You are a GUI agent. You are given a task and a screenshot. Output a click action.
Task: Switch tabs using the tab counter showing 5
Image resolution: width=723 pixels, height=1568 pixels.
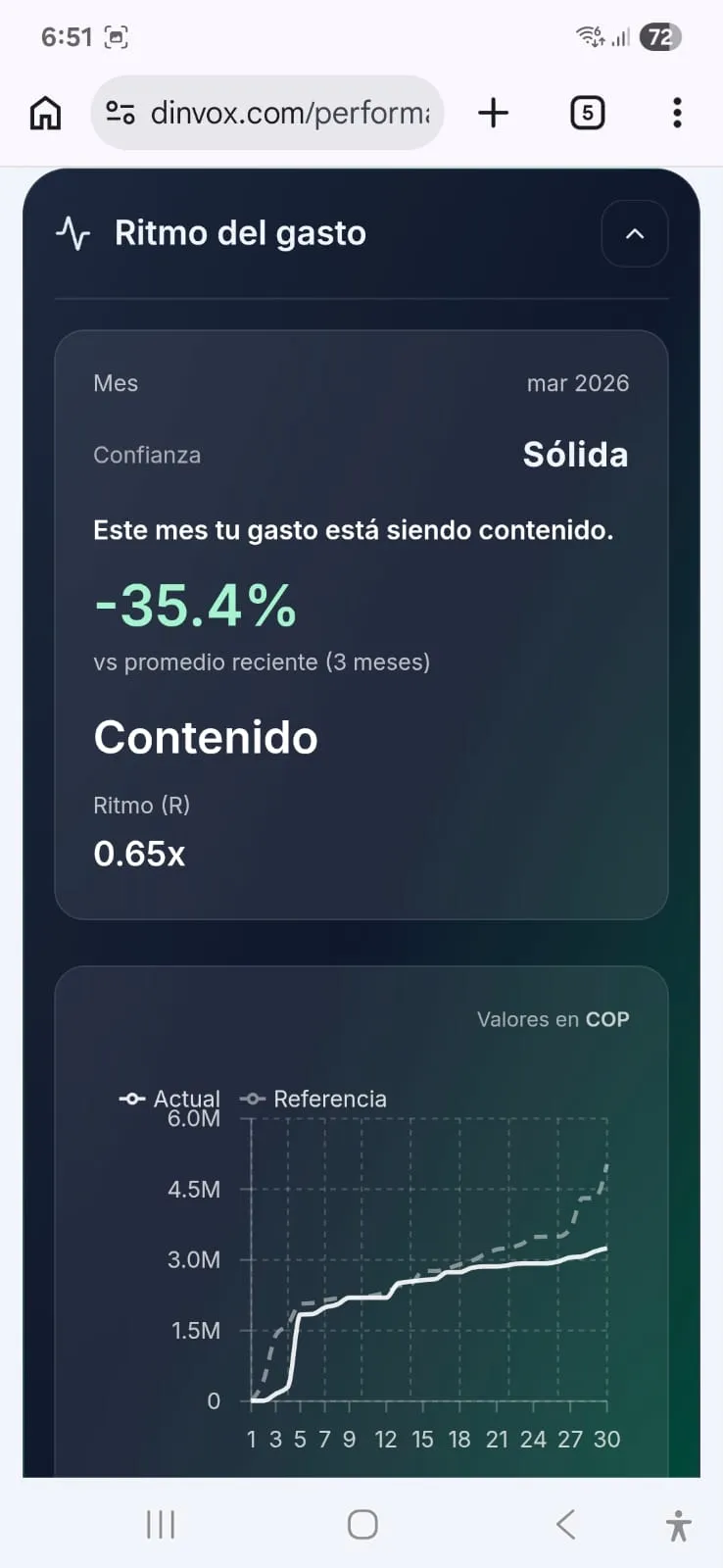(x=587, y=113)
